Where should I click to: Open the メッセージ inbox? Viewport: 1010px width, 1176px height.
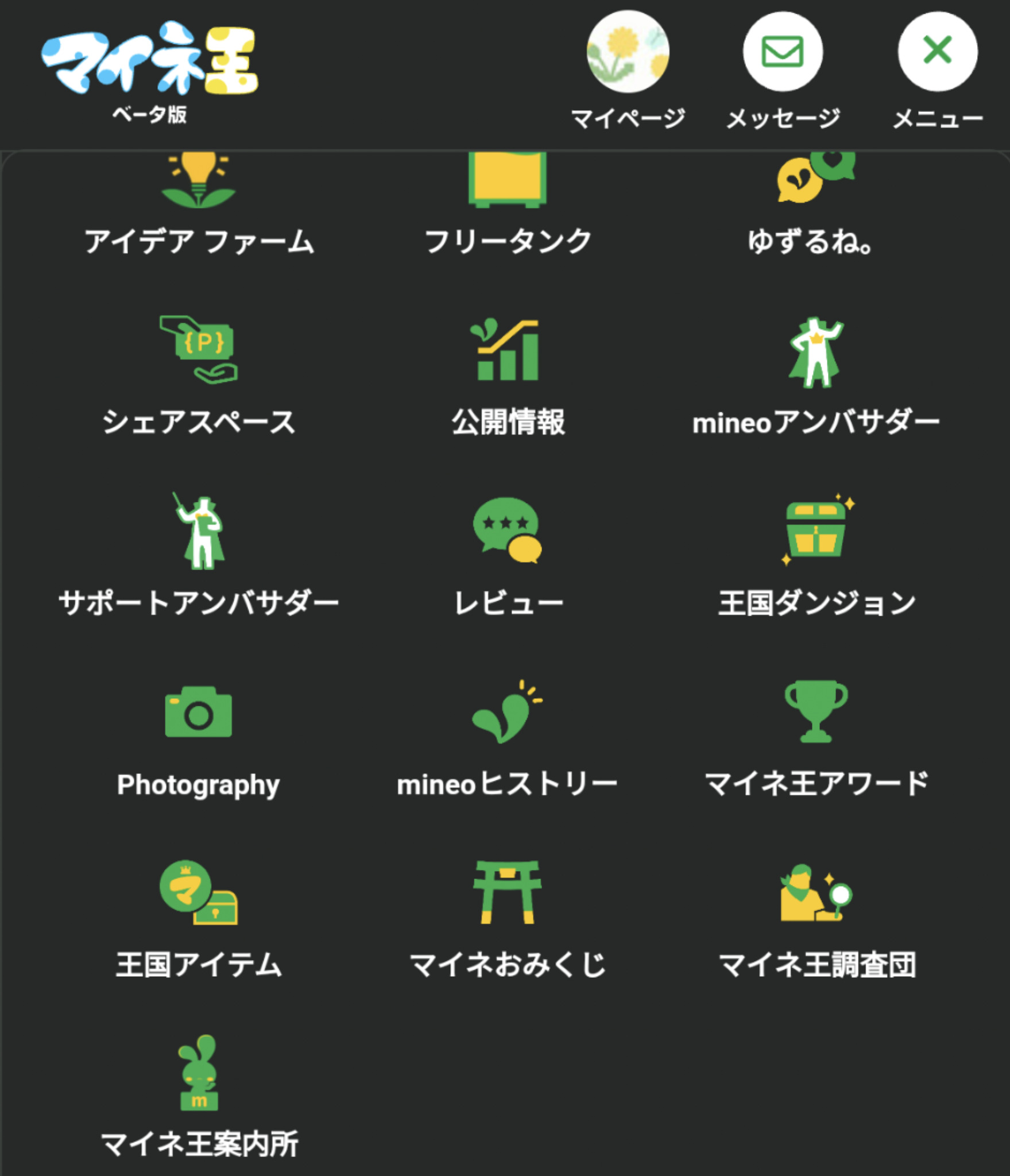[x=783, y=53]
